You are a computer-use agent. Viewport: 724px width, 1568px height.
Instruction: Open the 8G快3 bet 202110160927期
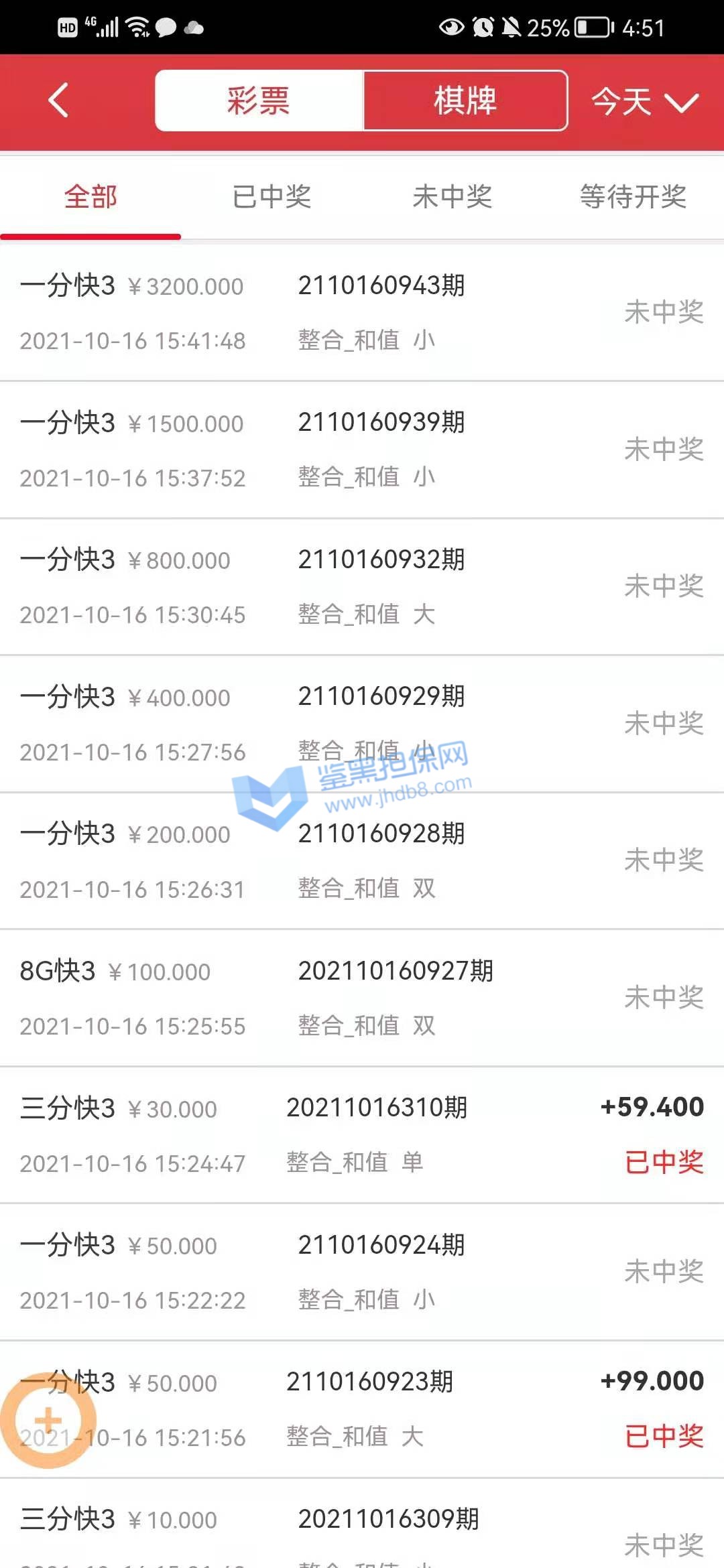[x=362, y=998]
